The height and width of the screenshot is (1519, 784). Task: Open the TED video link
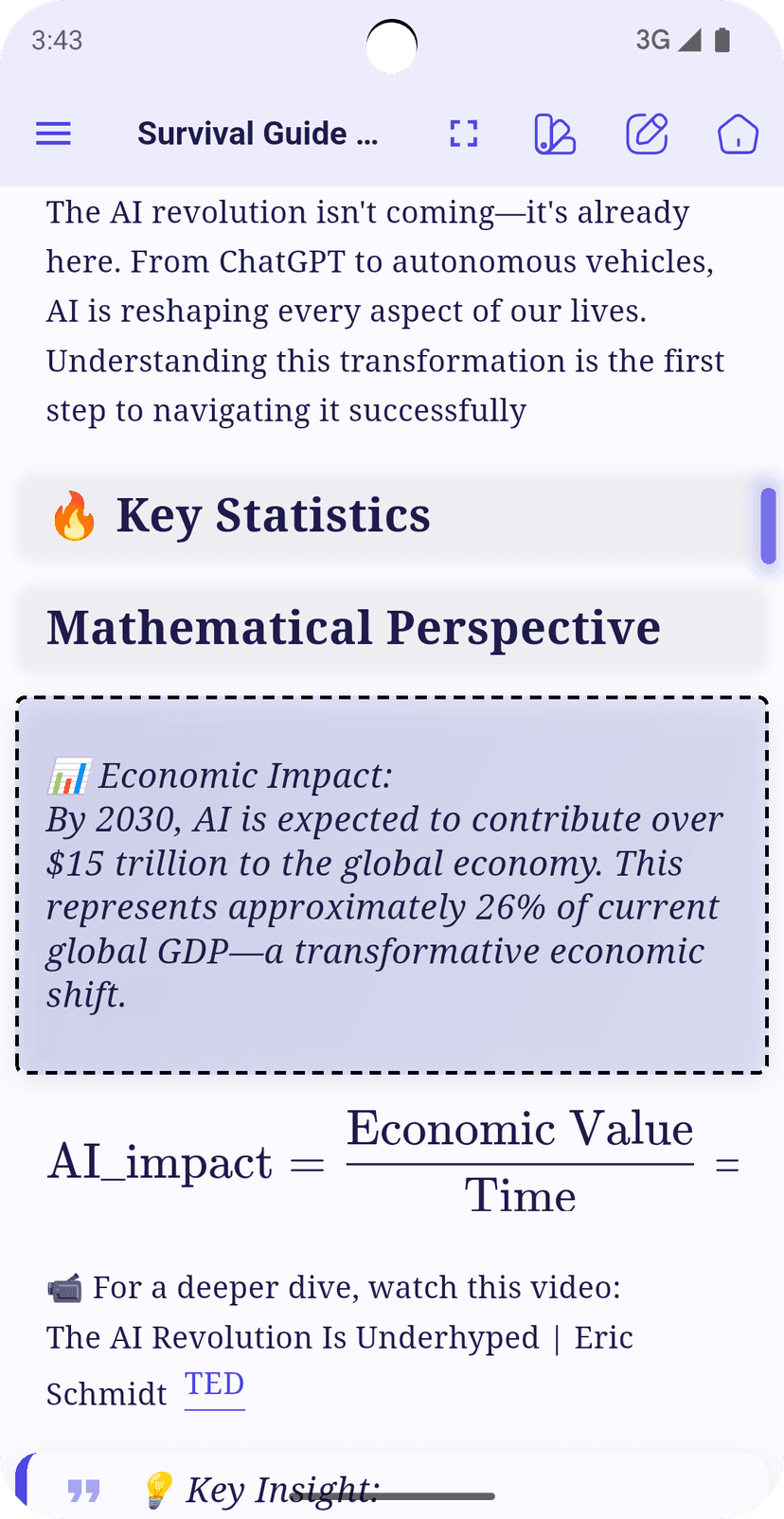pos(214,1385)
